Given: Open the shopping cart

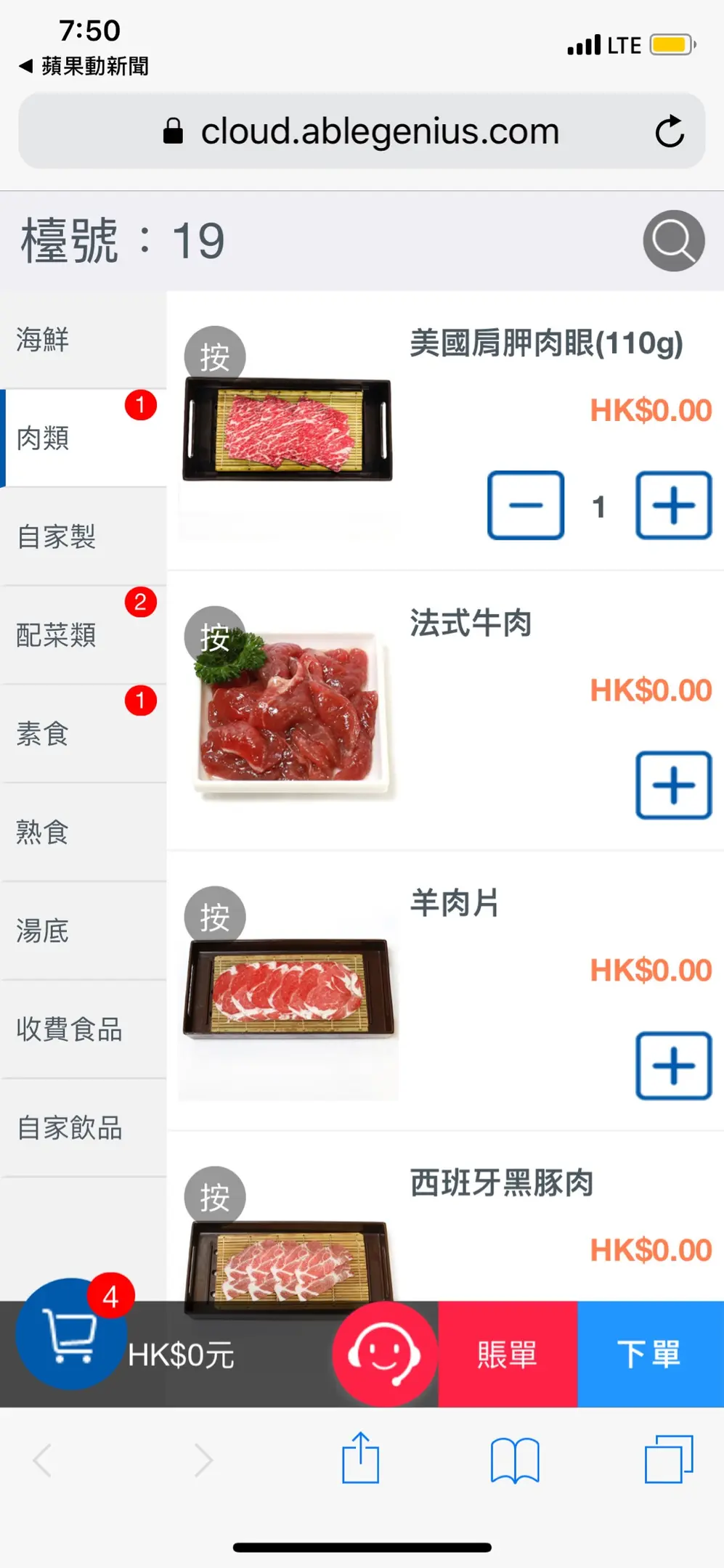Looking at the screenshot, I should tap(70, 1334).
